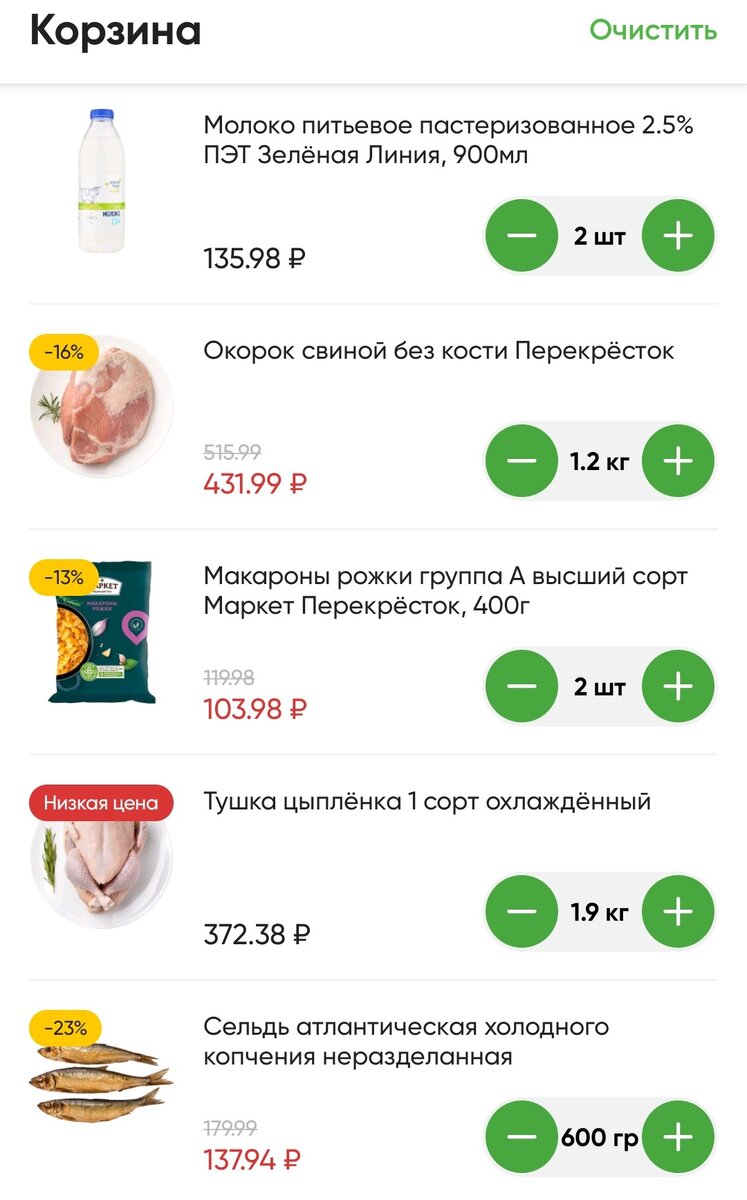The image size is (747, 1200).
Task: Add another pack of Макароны рожки
Action: 678,687
